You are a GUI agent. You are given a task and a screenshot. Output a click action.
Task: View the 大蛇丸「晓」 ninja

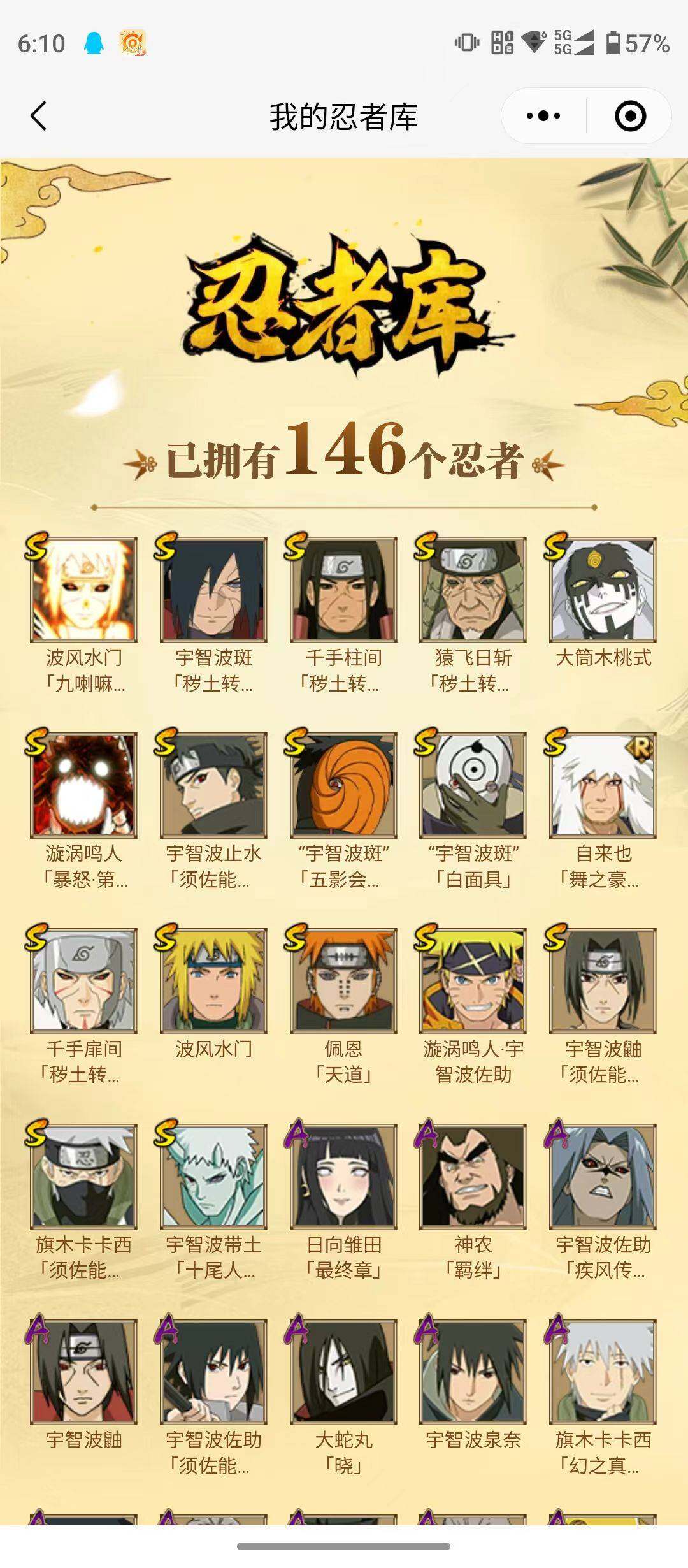point(343,1372)
